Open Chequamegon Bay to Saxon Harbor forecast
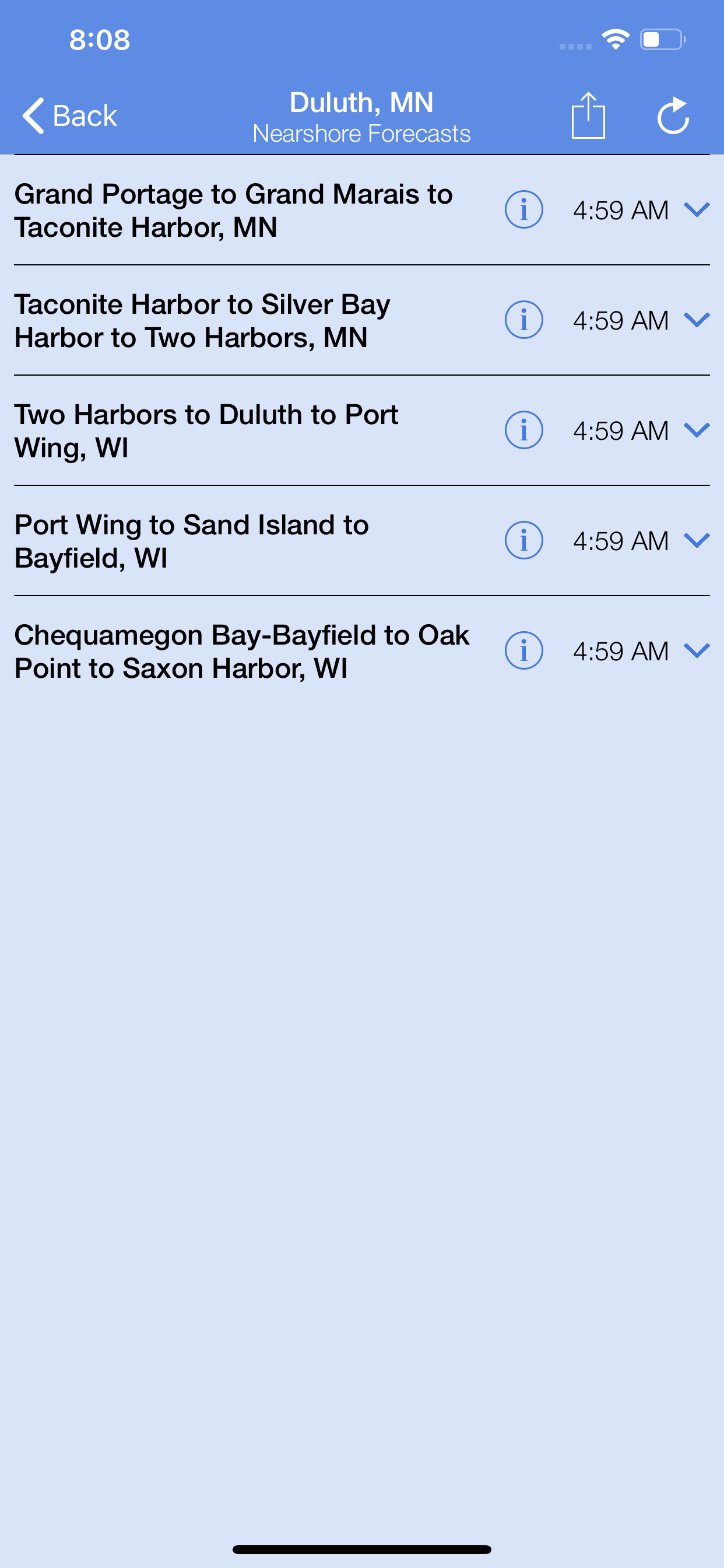Viewport: 724px width, 1568px height. (x=241, y=652)
